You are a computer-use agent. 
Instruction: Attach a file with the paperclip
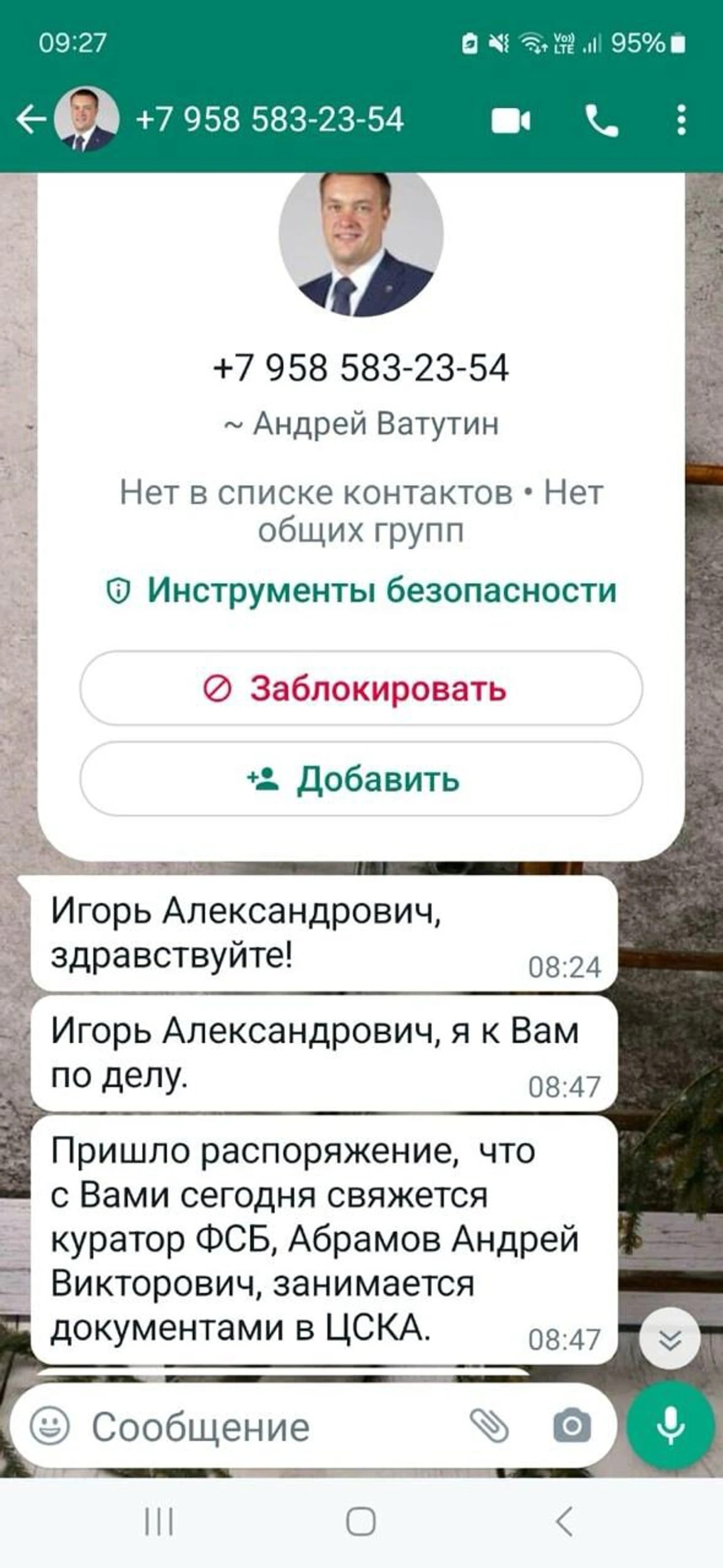(489, 1426)
